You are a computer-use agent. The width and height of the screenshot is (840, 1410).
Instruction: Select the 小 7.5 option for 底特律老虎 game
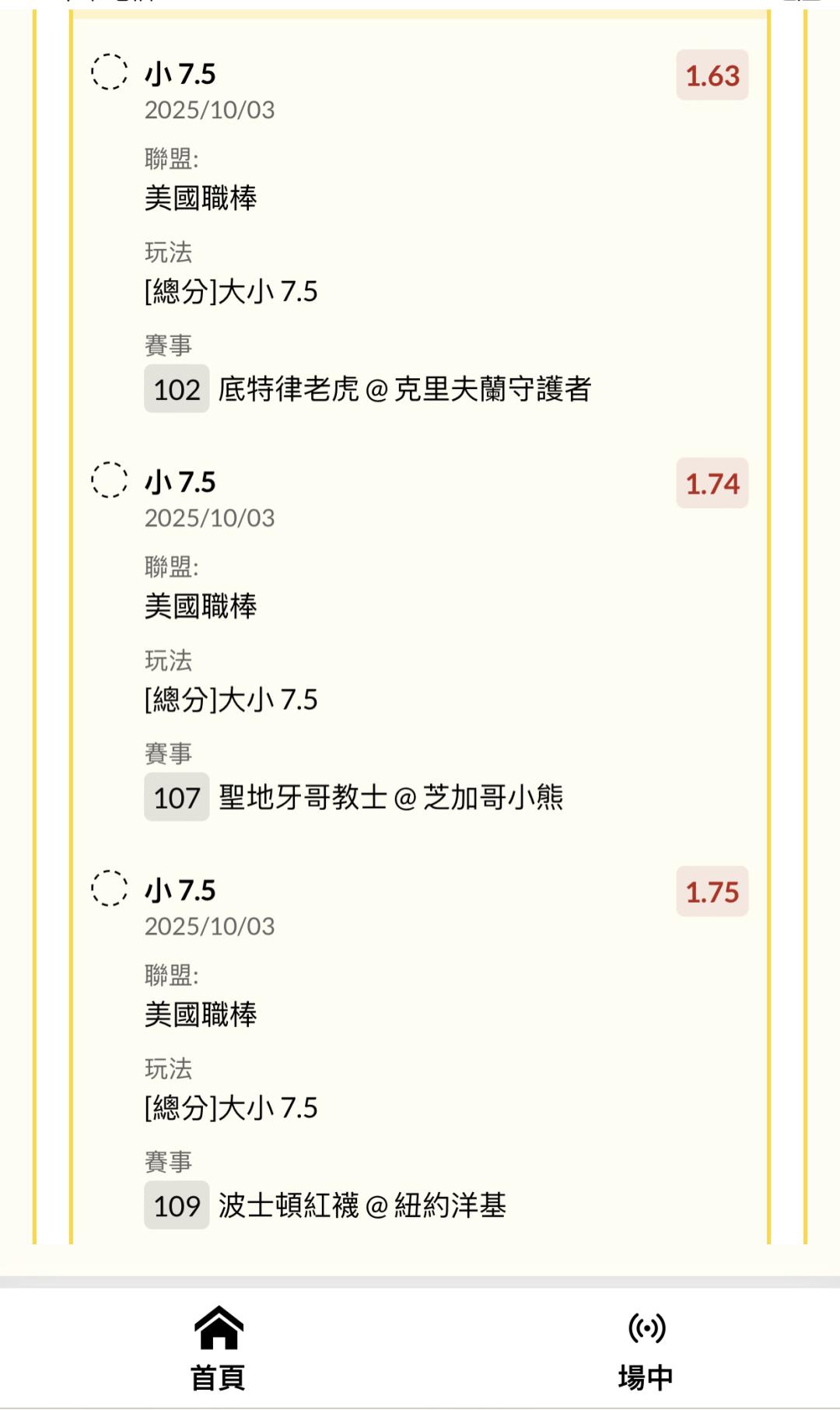(x=110, y=72)
